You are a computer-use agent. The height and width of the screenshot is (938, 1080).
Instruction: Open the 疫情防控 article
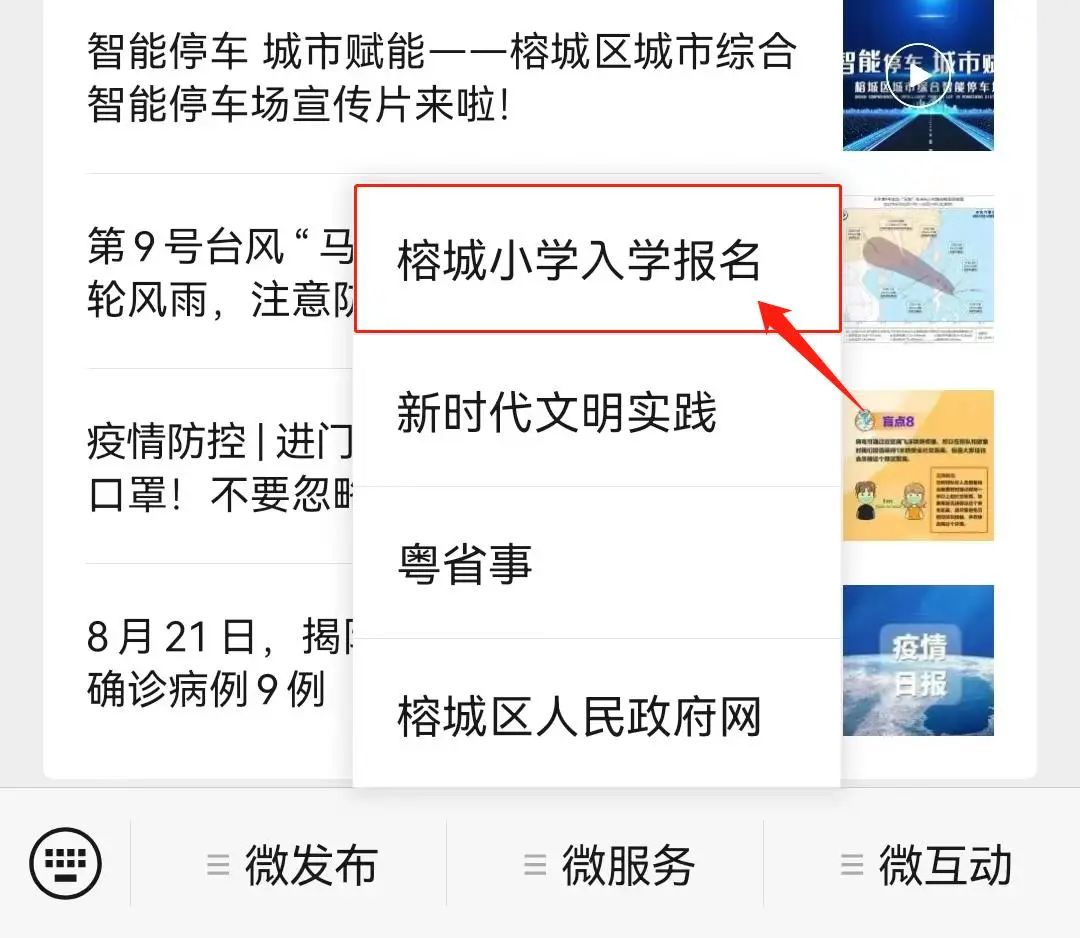click(x=220, y=467)
